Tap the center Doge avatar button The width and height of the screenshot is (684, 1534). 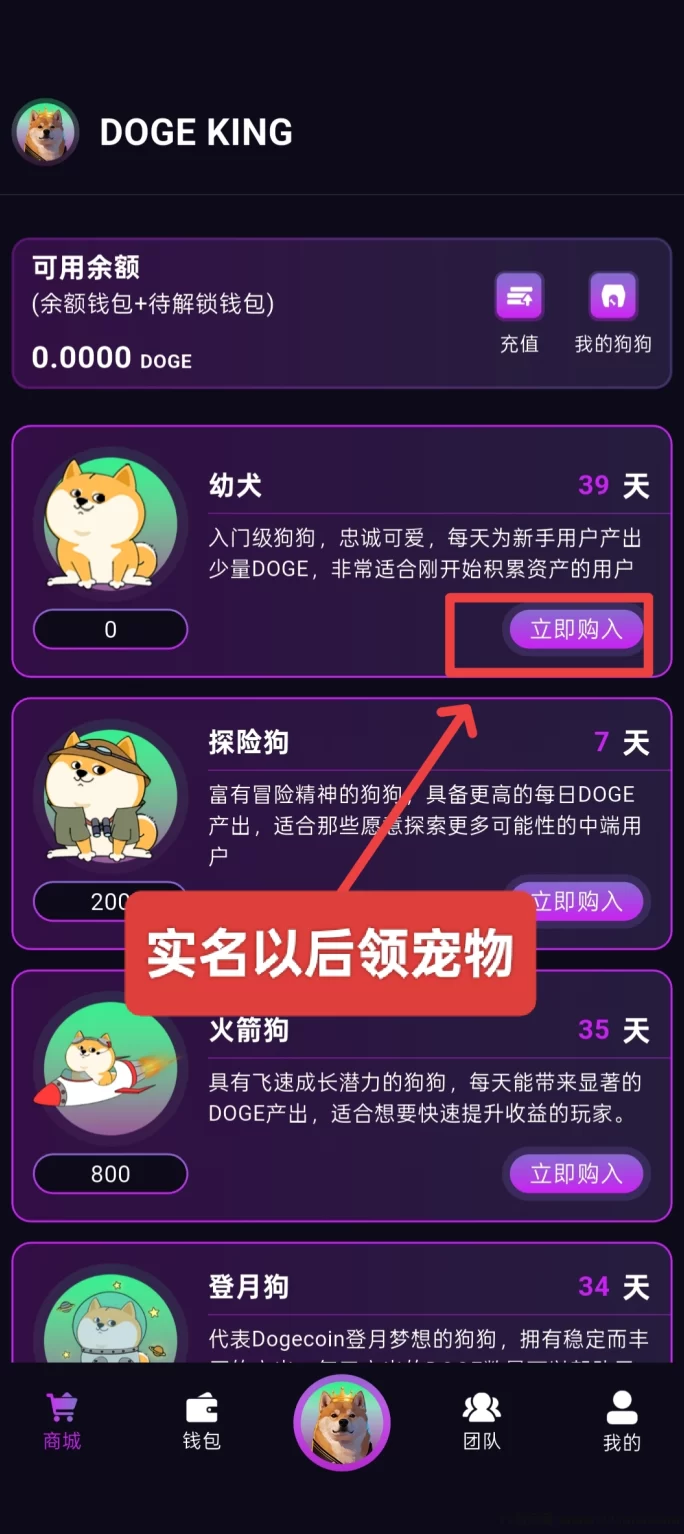[x=341, y=1422]
